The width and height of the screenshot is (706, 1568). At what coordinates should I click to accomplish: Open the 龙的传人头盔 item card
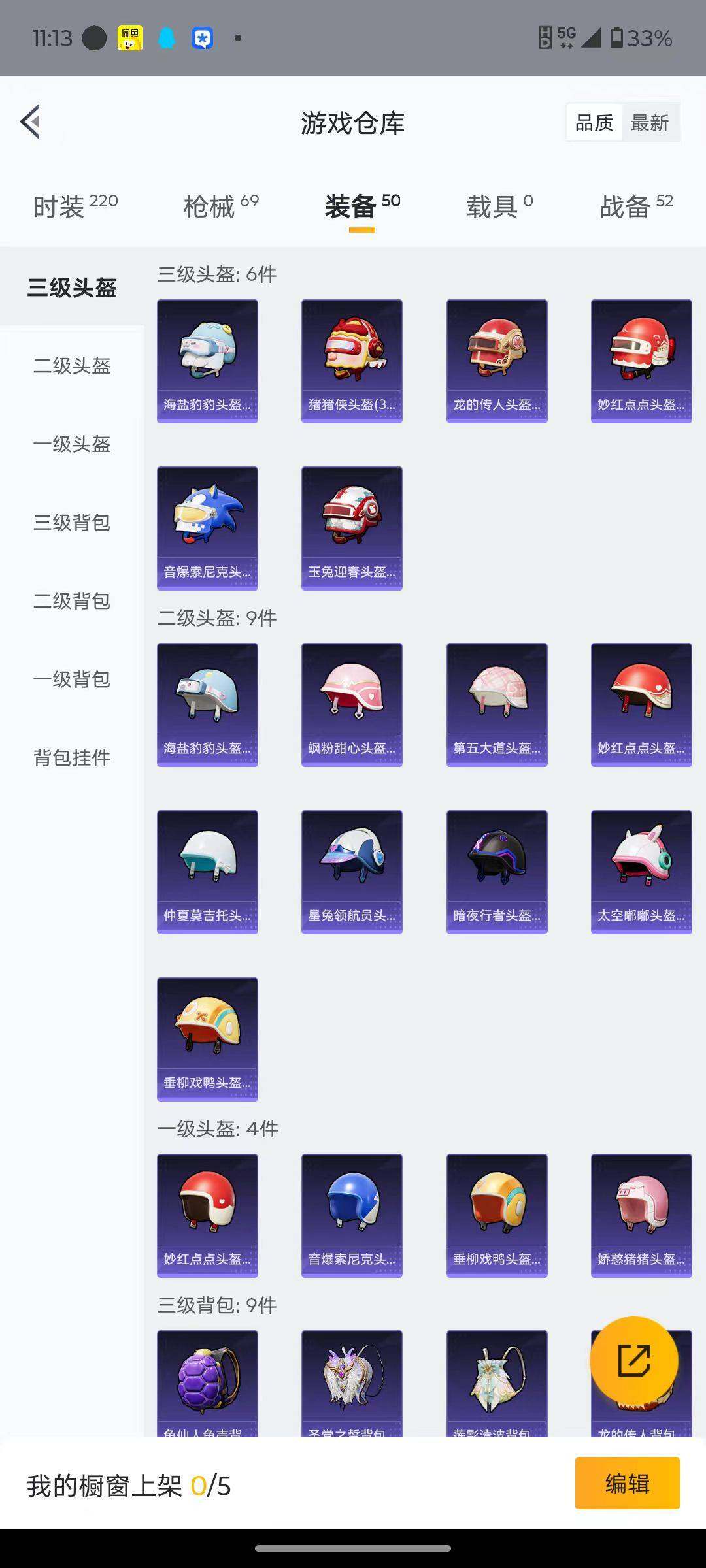496,359
